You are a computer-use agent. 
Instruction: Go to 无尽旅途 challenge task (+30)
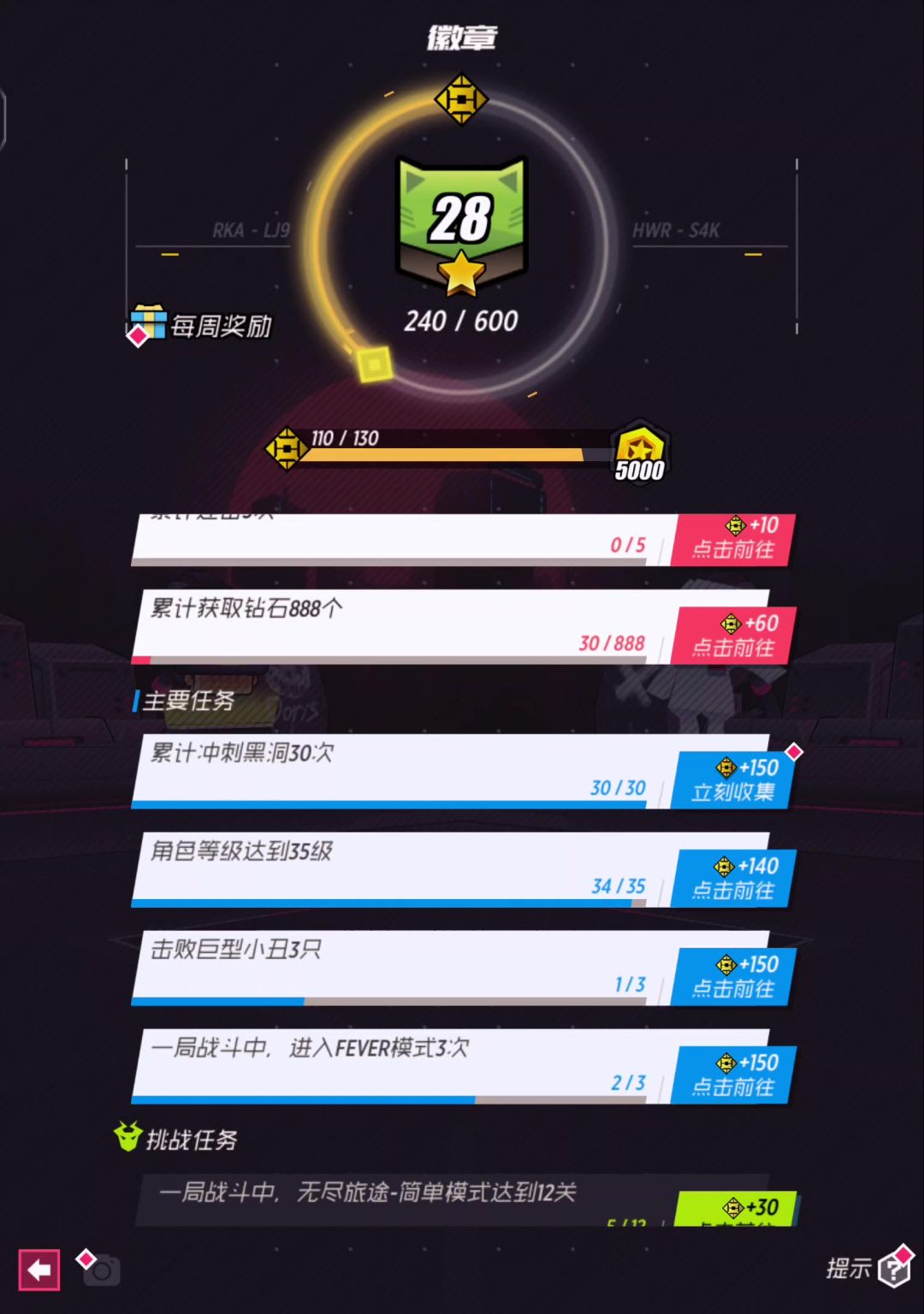click(x=736, y=1209)
